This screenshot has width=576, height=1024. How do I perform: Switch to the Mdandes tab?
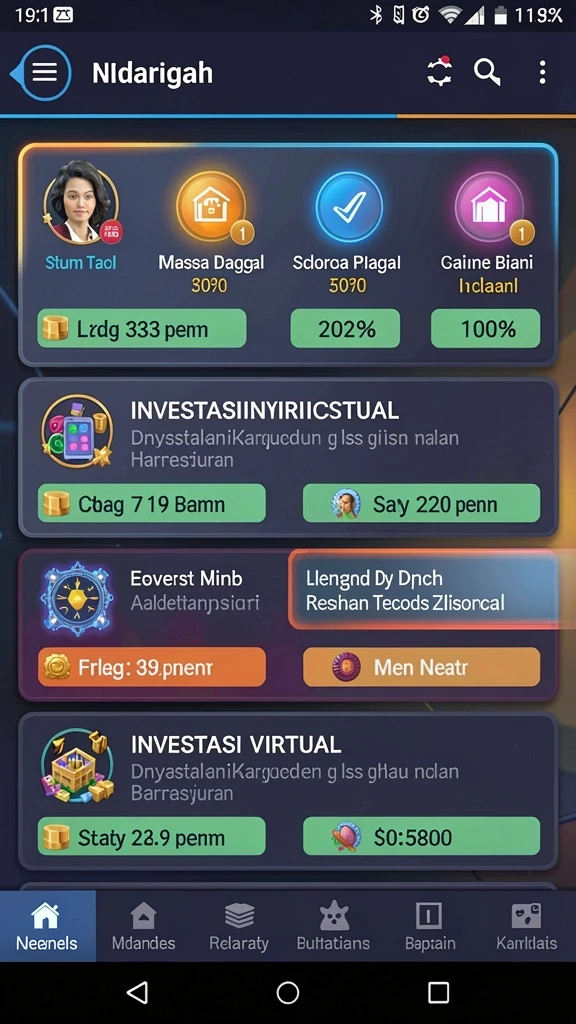(x=143, y=926)
